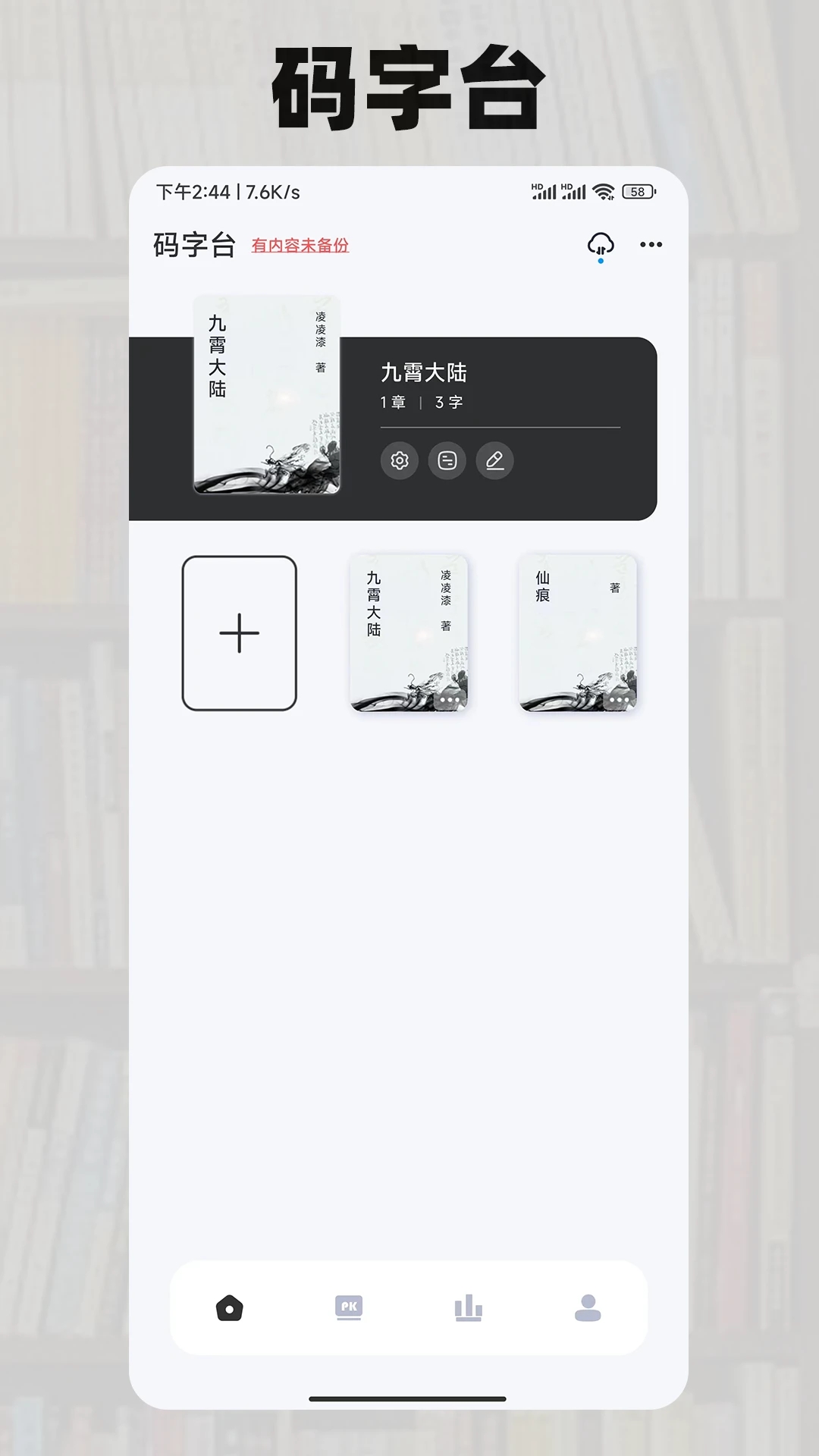Open the top-right more options icon

[x=649, y=244]
